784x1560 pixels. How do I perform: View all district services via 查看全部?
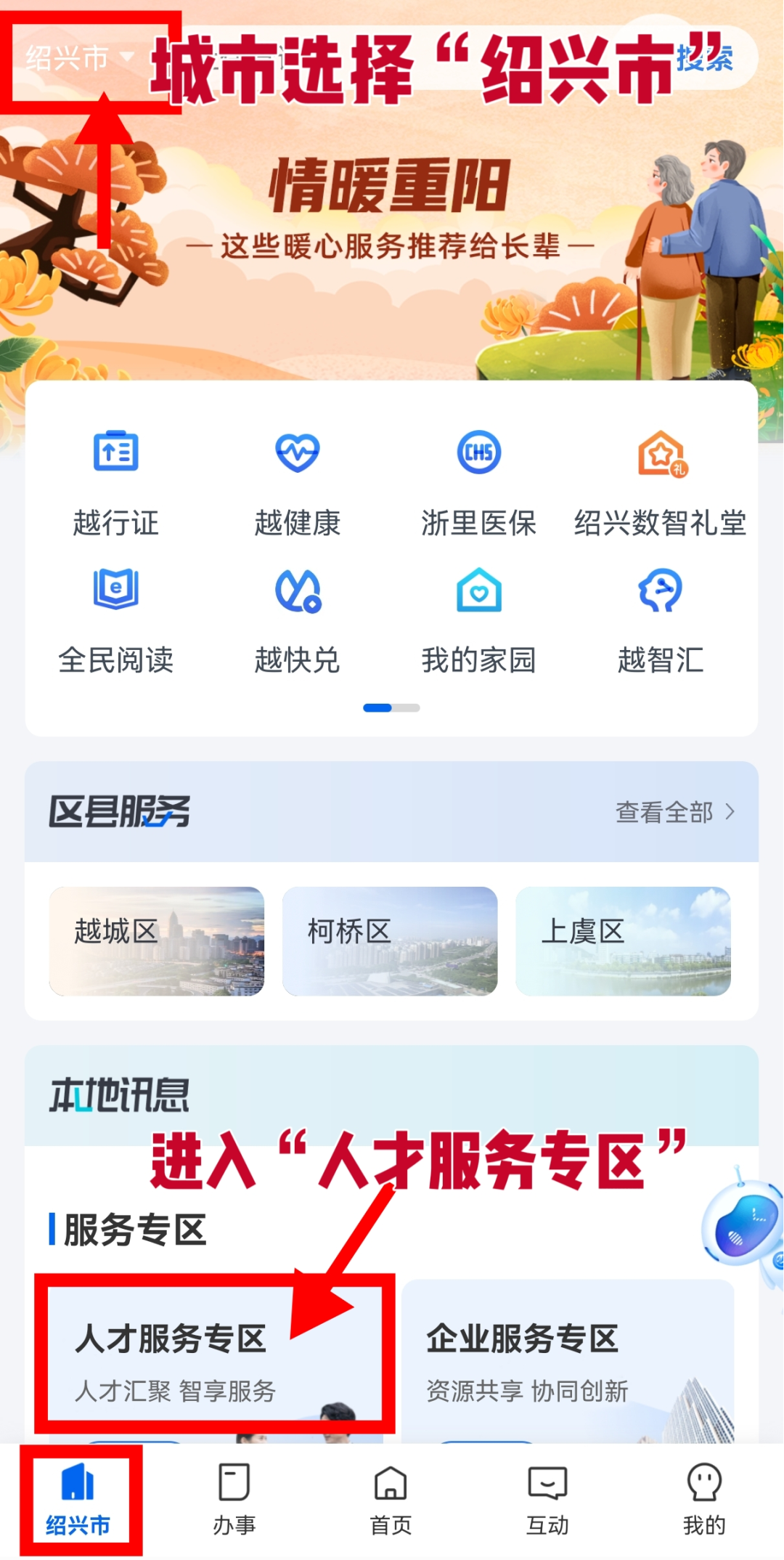click(675, 812)
